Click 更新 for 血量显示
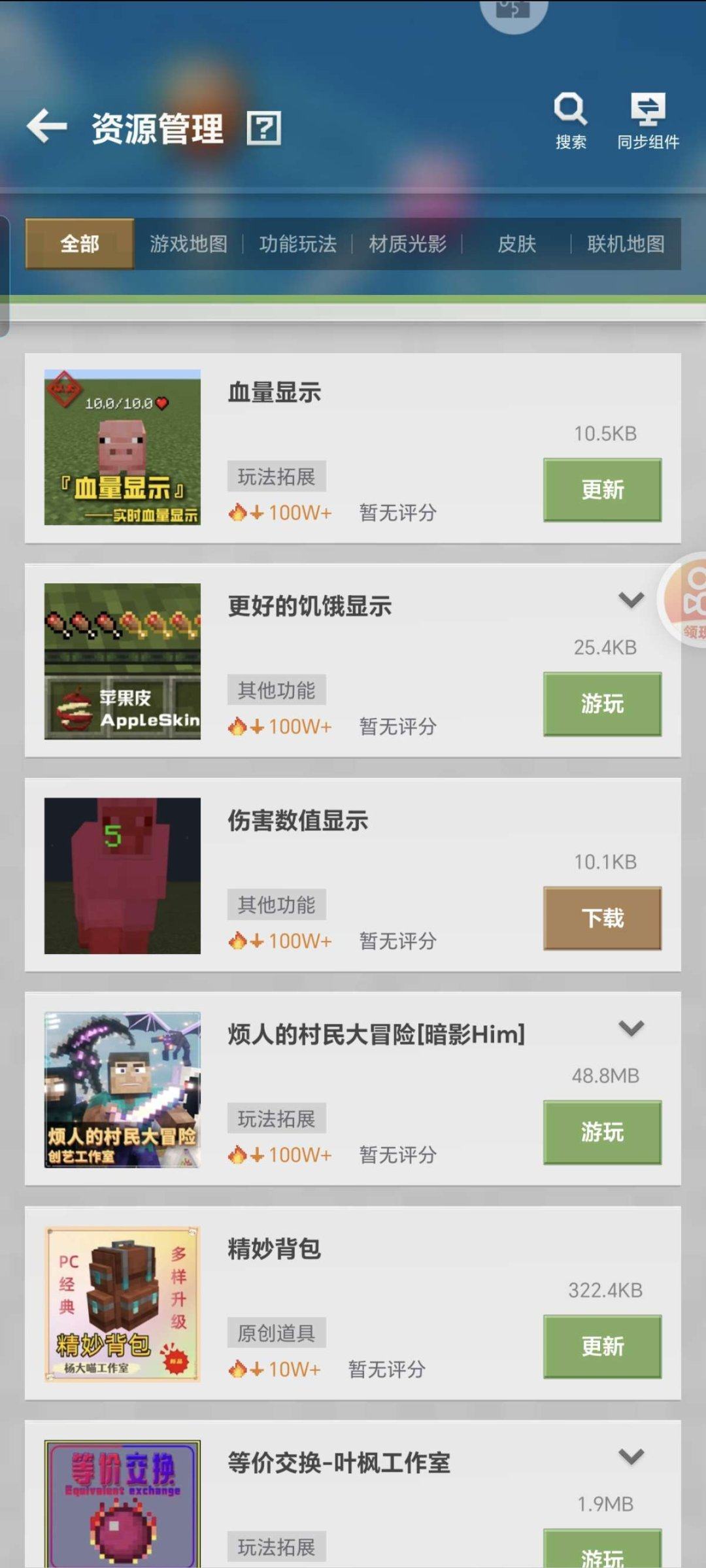The height and width of the screenshot is (1568, 706). point(601,489)
